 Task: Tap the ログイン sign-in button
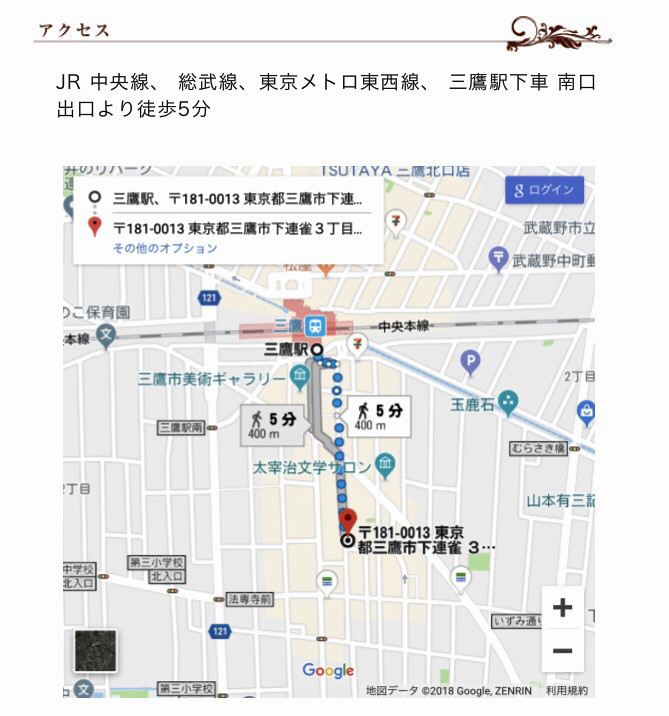[x=544, y=190]
